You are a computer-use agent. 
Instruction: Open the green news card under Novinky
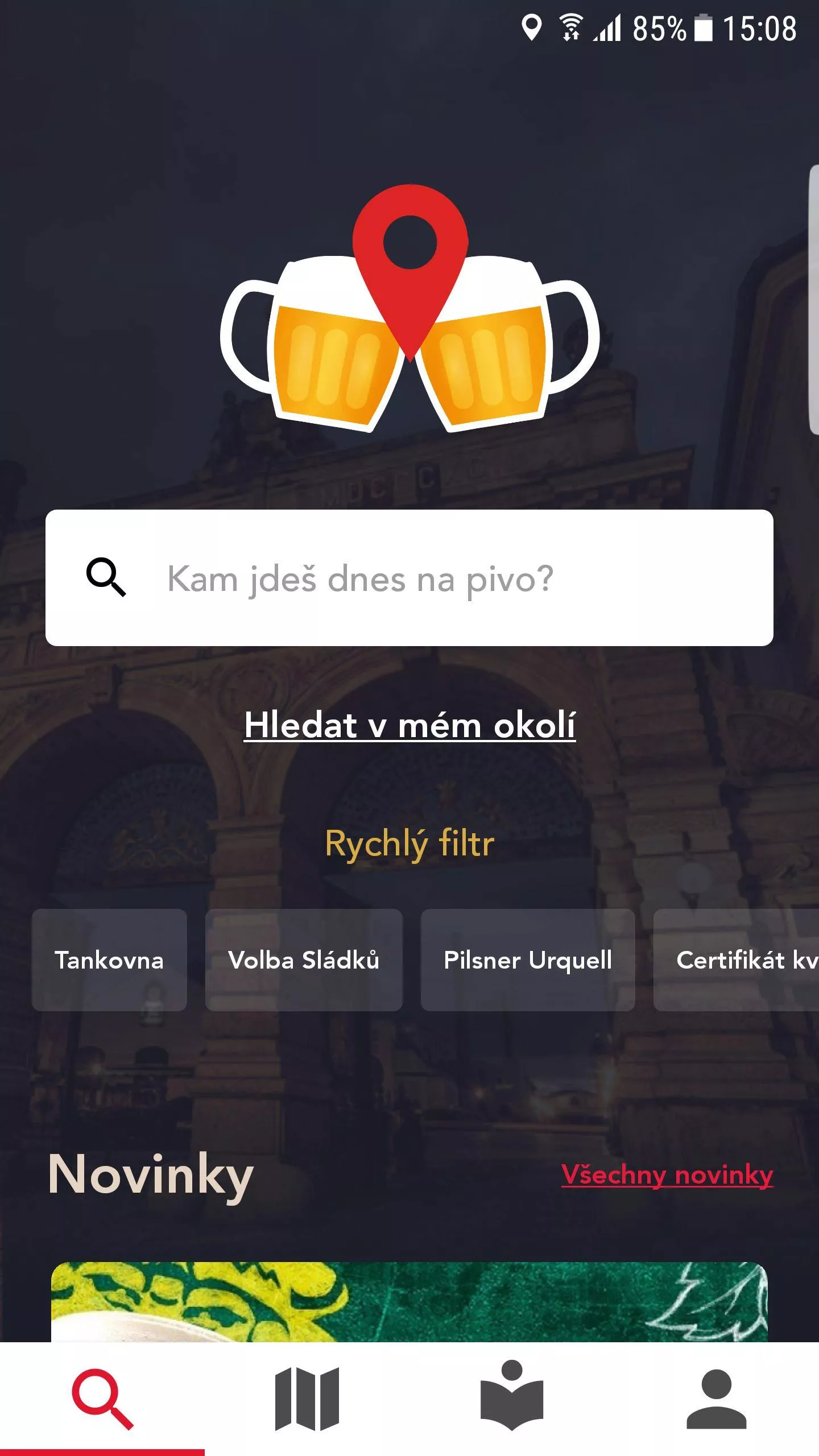[409, 1301]
